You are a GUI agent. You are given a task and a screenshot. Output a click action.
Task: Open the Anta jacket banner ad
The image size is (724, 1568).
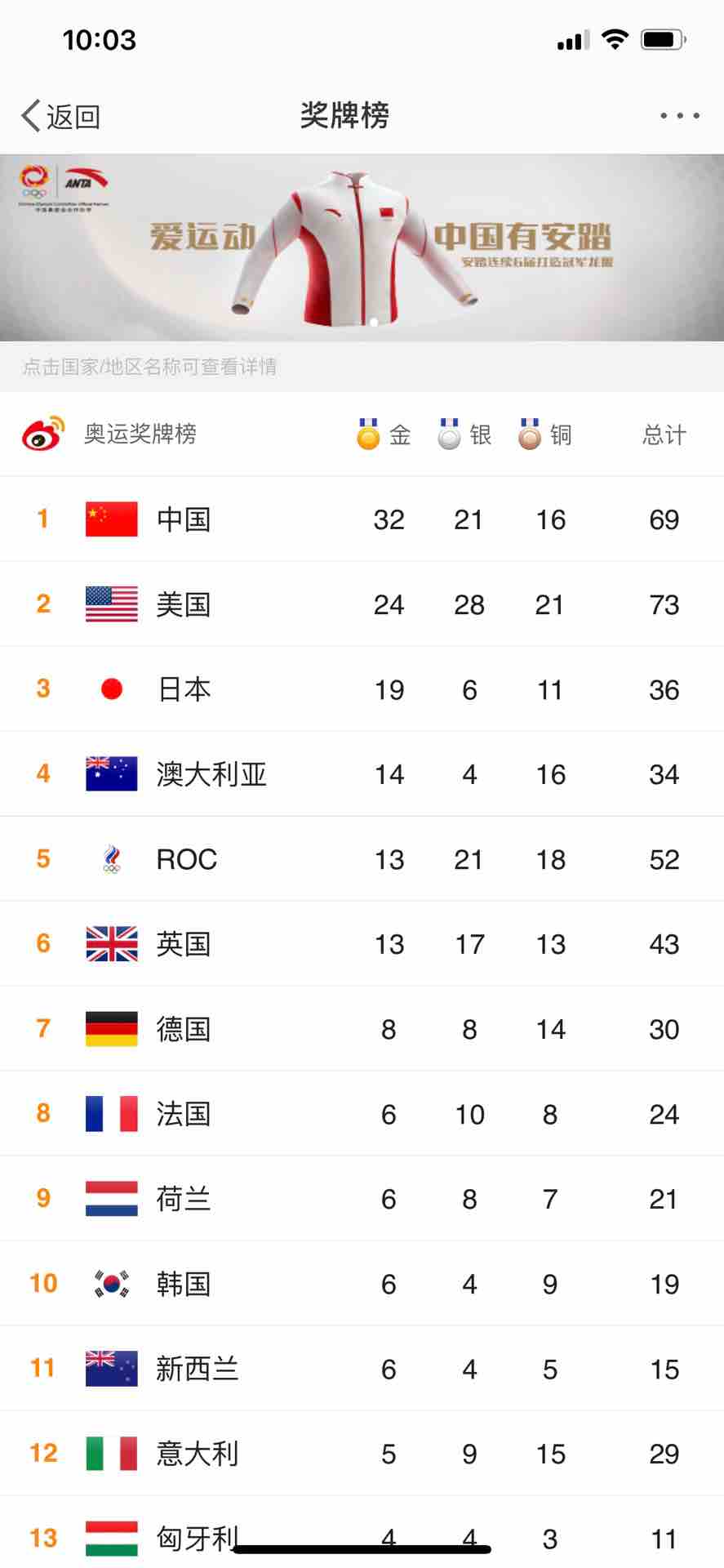362,247
